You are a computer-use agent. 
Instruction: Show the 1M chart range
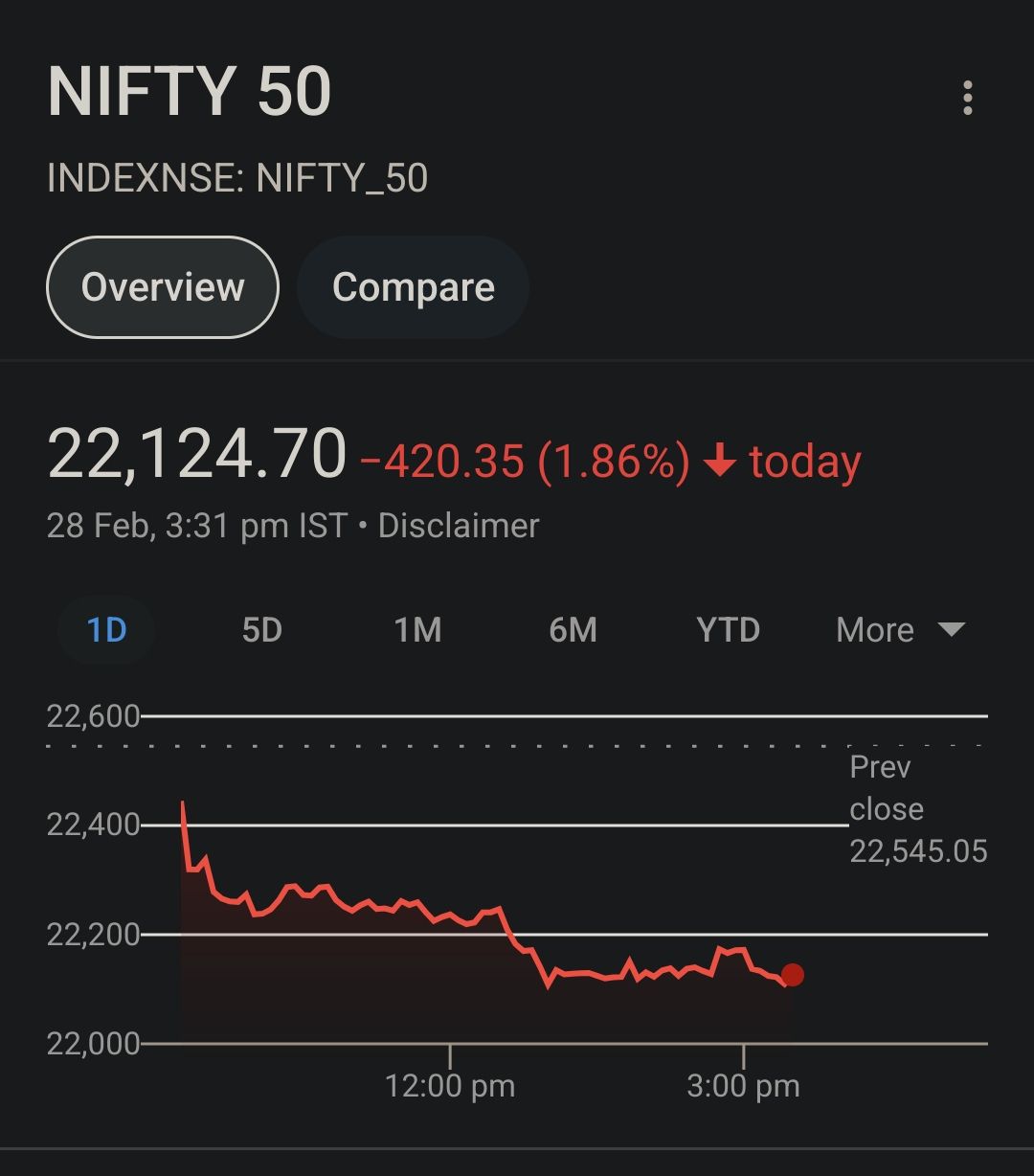pos(417,630)
